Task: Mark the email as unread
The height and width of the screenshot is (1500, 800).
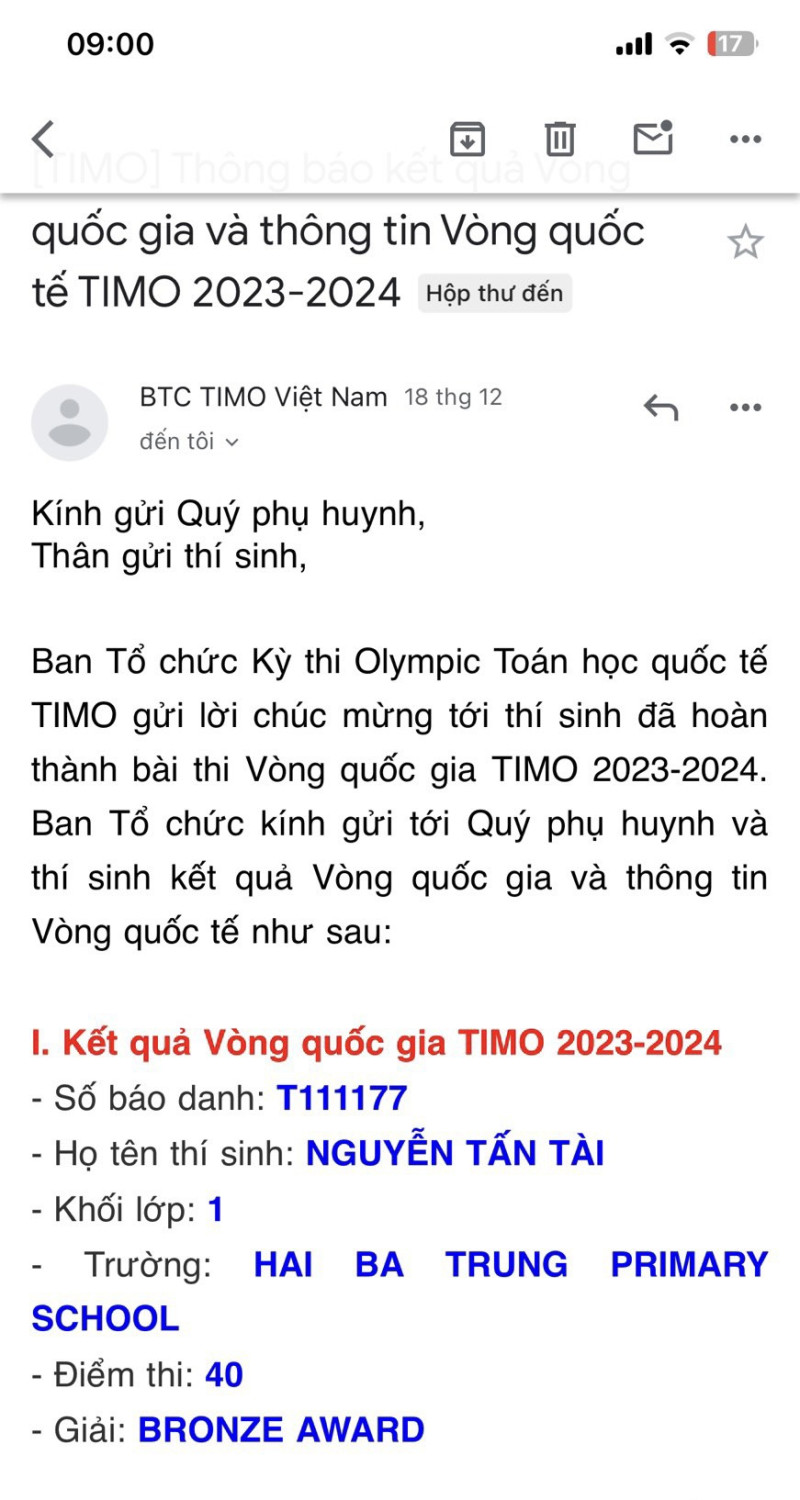Action: [x=653, y=138]
